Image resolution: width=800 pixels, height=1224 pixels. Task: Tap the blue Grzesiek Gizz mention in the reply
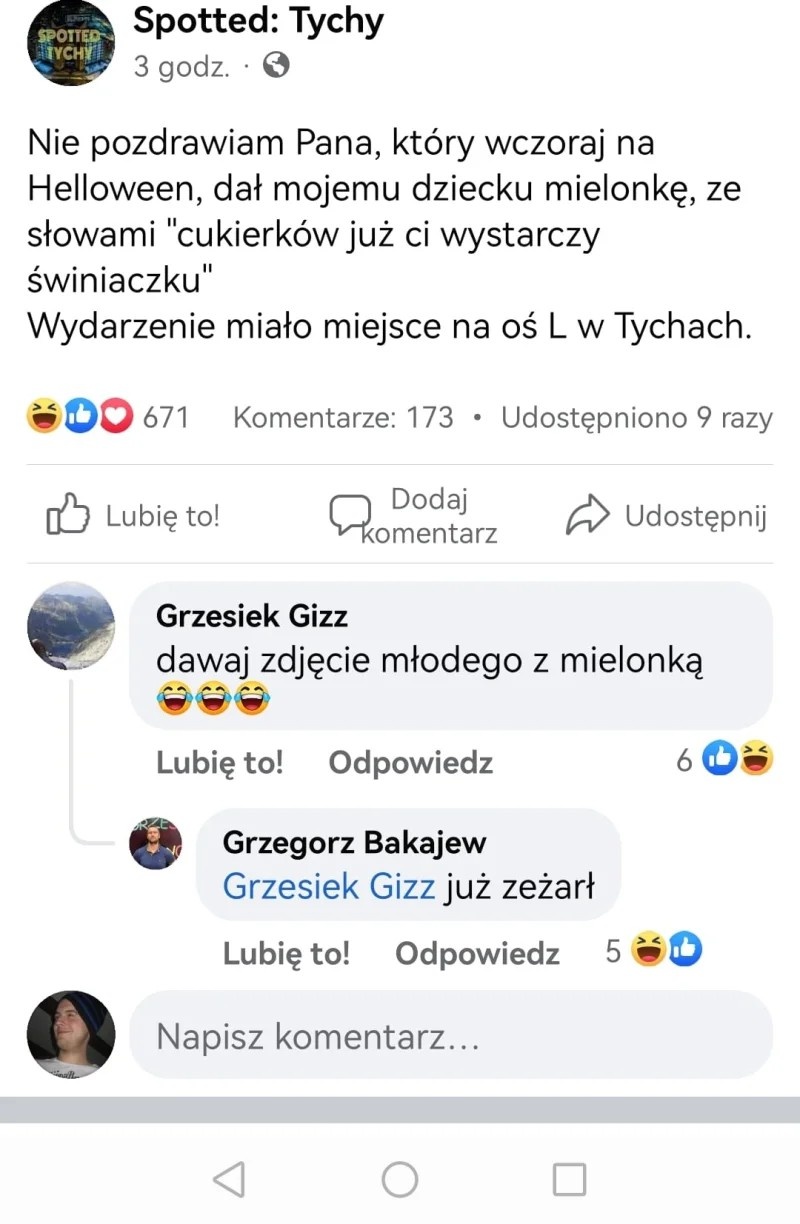(x=328, y=886)
